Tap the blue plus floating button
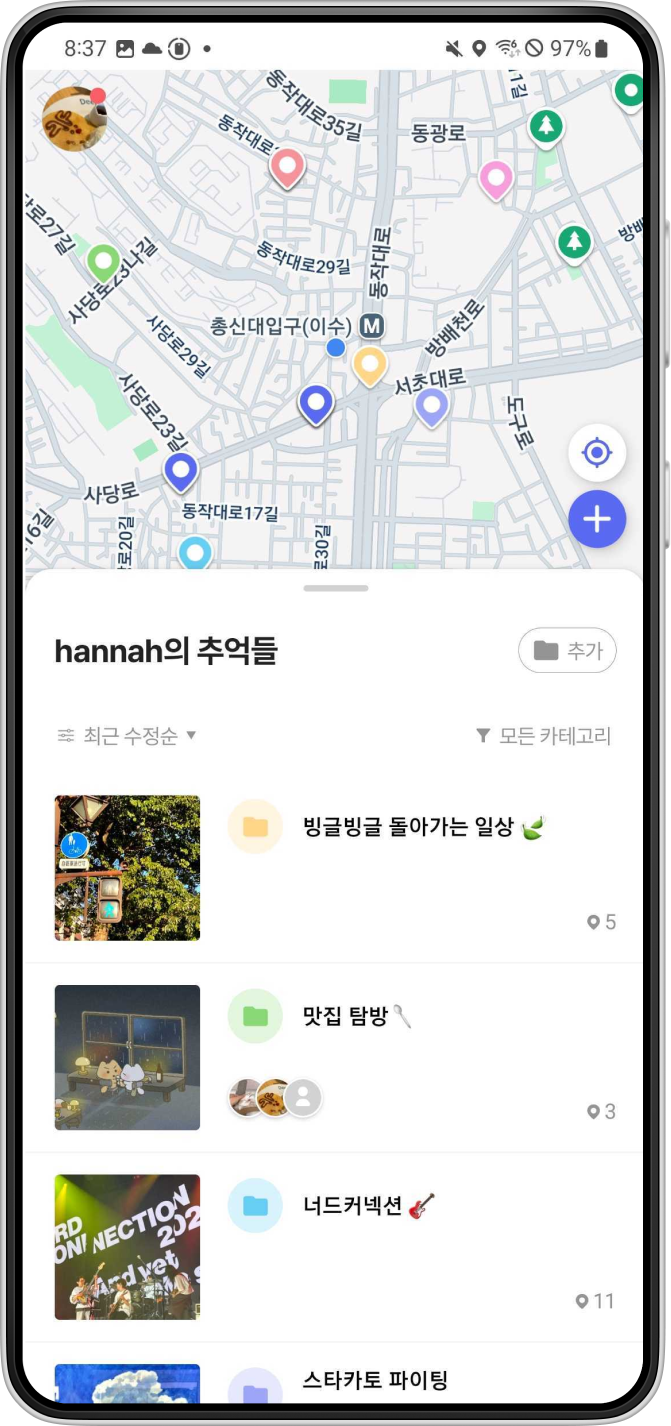The height and width of the screenshot is (1426, 671). pos(597,519)
